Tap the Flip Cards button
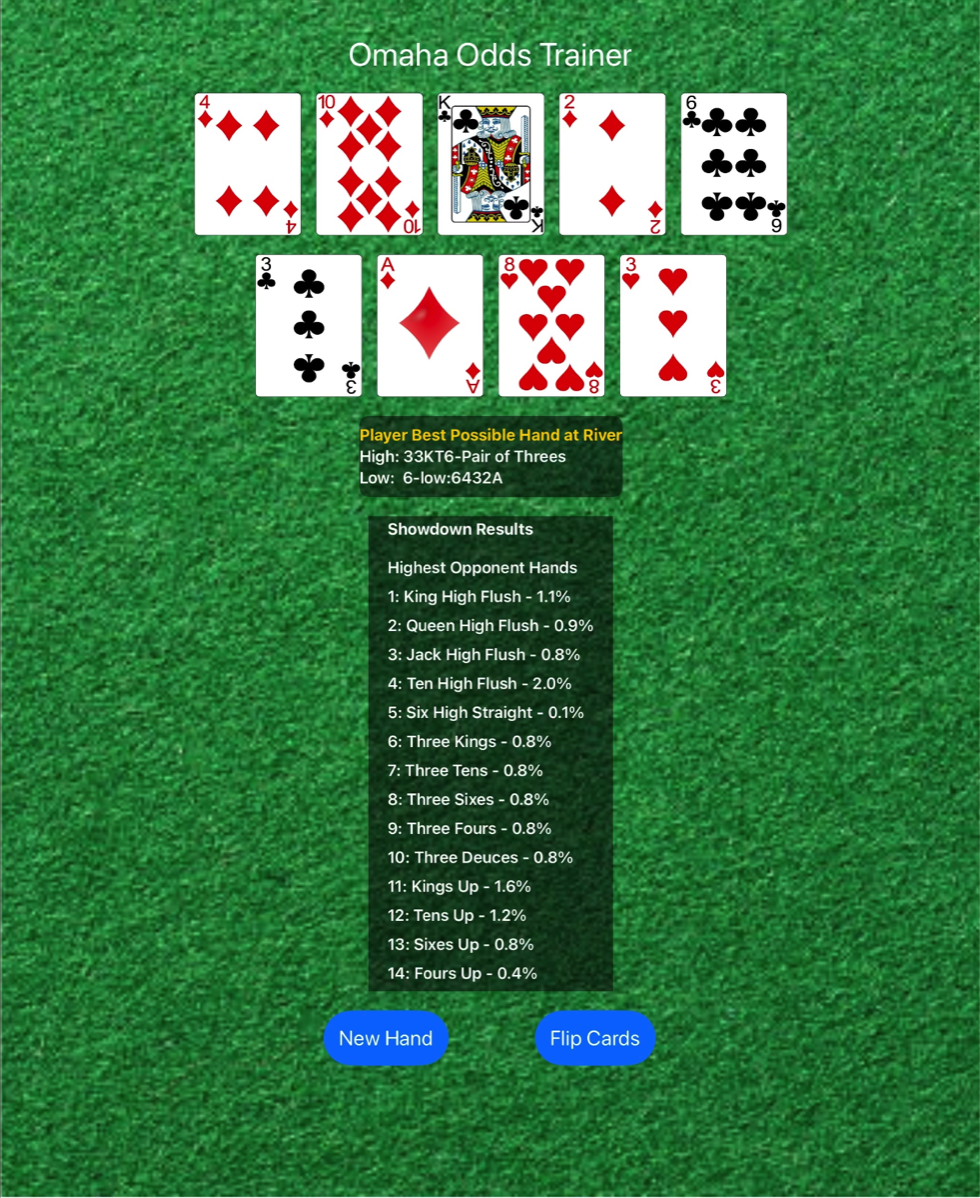Screen dimensions: 980x1198 [594, 1038]
